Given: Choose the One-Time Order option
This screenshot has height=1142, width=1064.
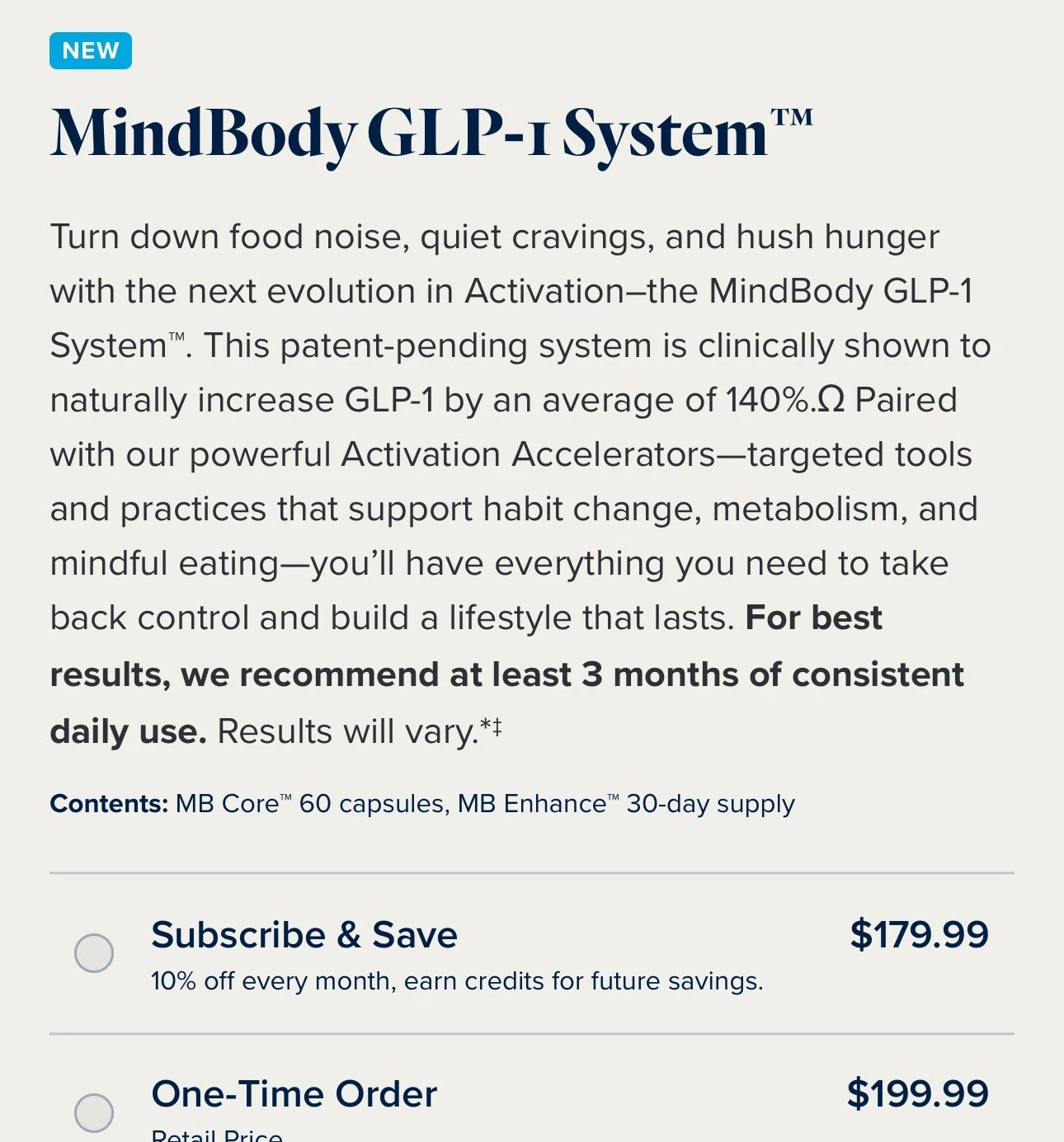Looking at the screenshot, I should click(x=94, y=1112).
